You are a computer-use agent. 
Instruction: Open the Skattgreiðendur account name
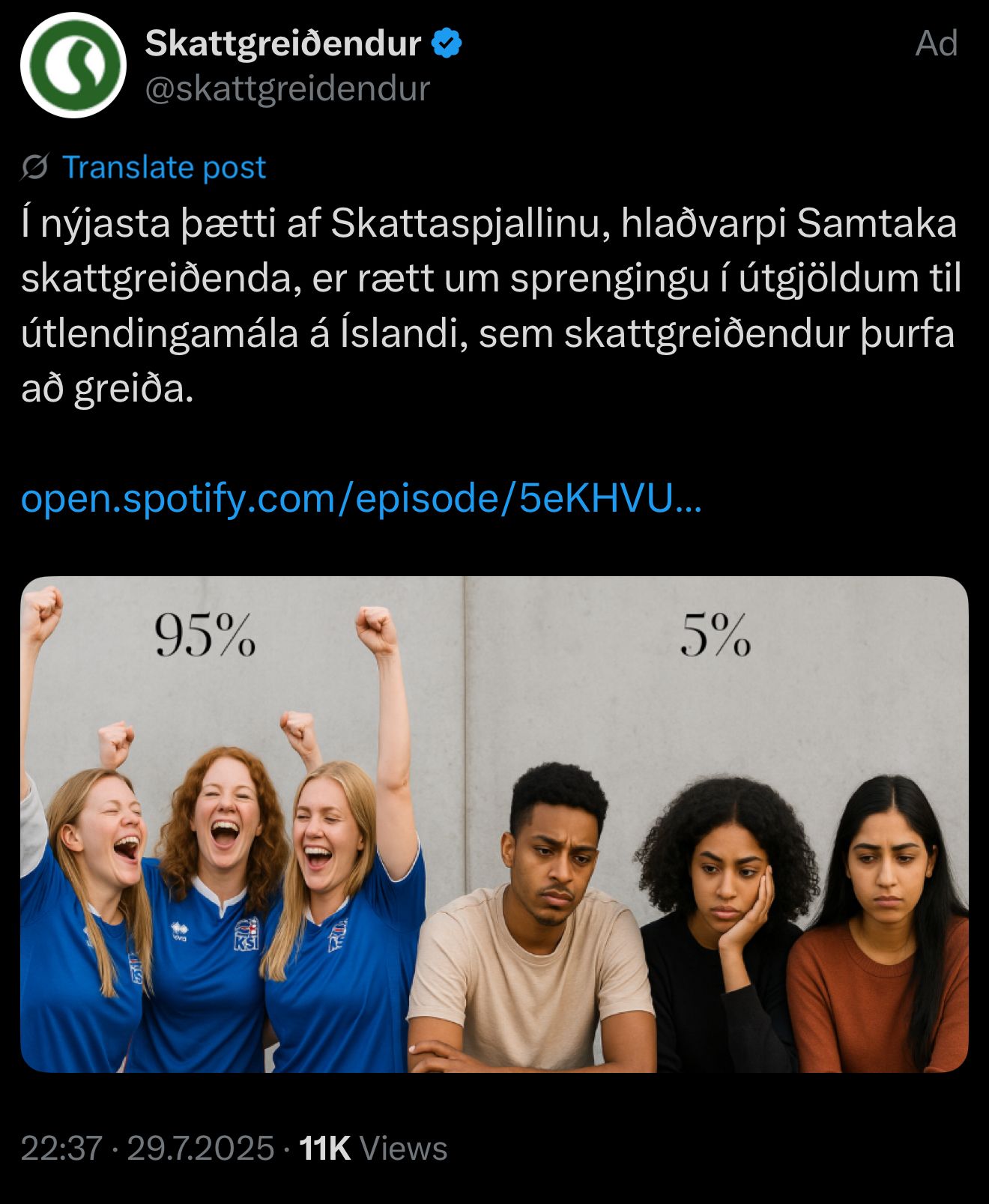click(282, 43)
